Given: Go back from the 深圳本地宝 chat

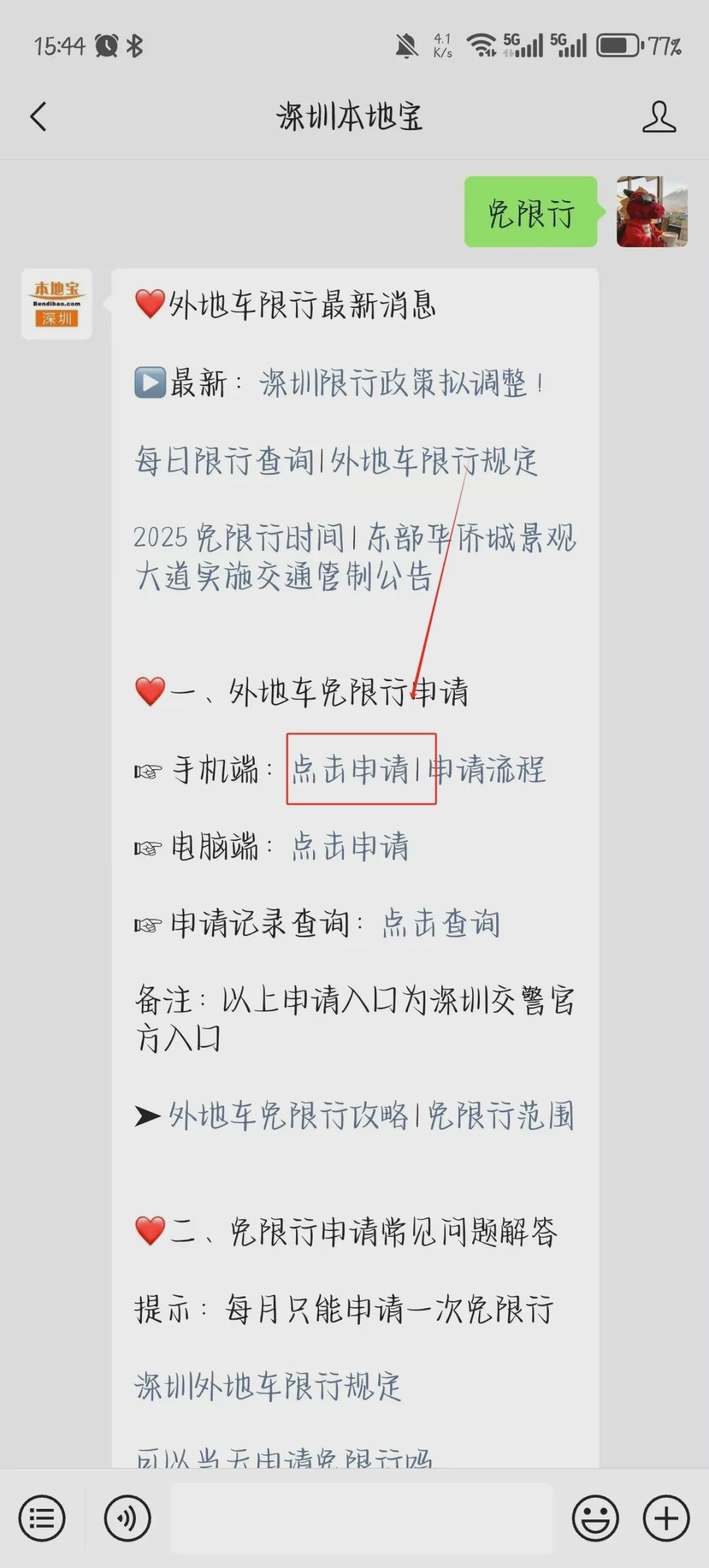Looking at the screenshot, I should click(x=39, y=117).
